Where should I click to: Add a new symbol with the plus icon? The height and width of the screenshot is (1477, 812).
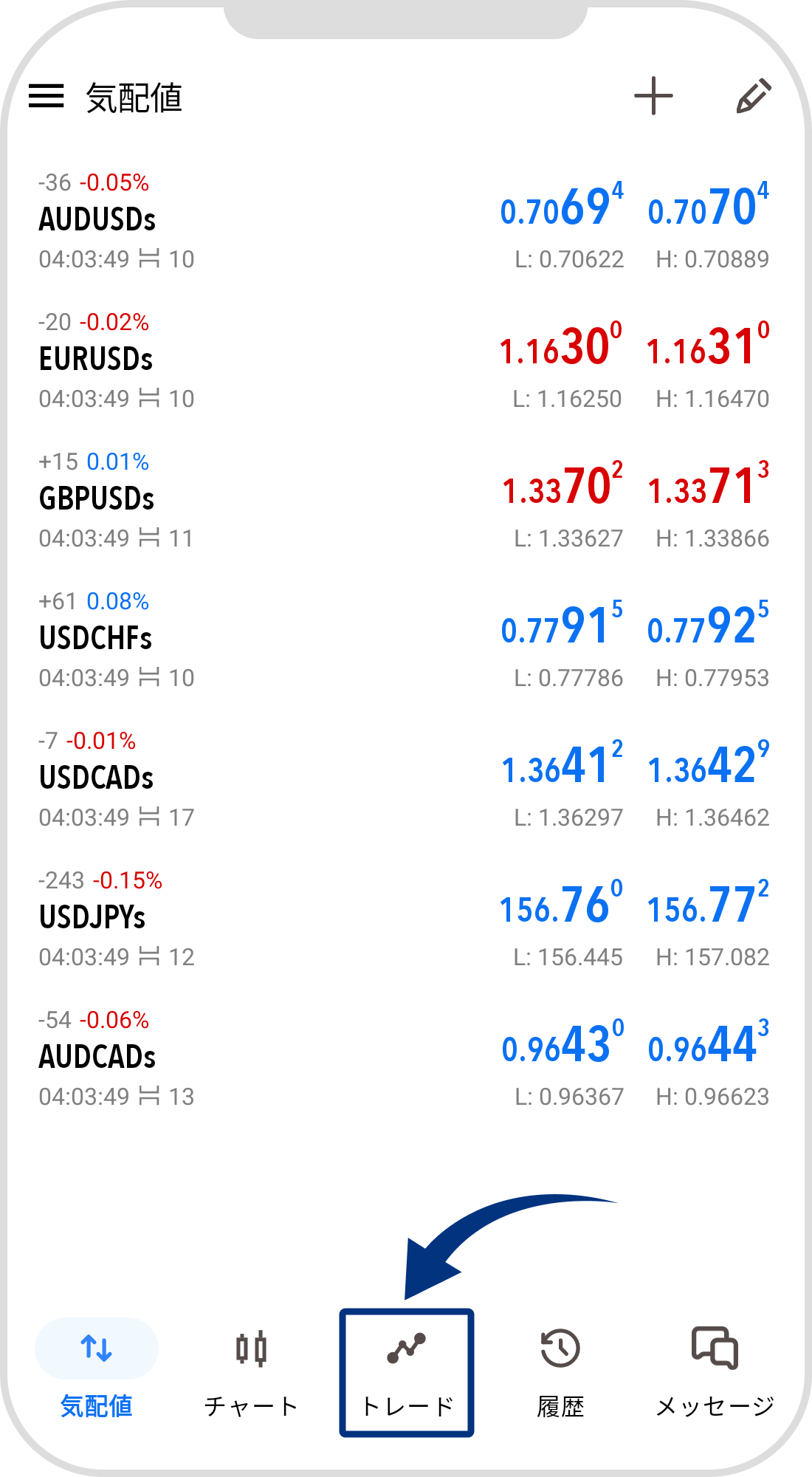coord(653,96)
